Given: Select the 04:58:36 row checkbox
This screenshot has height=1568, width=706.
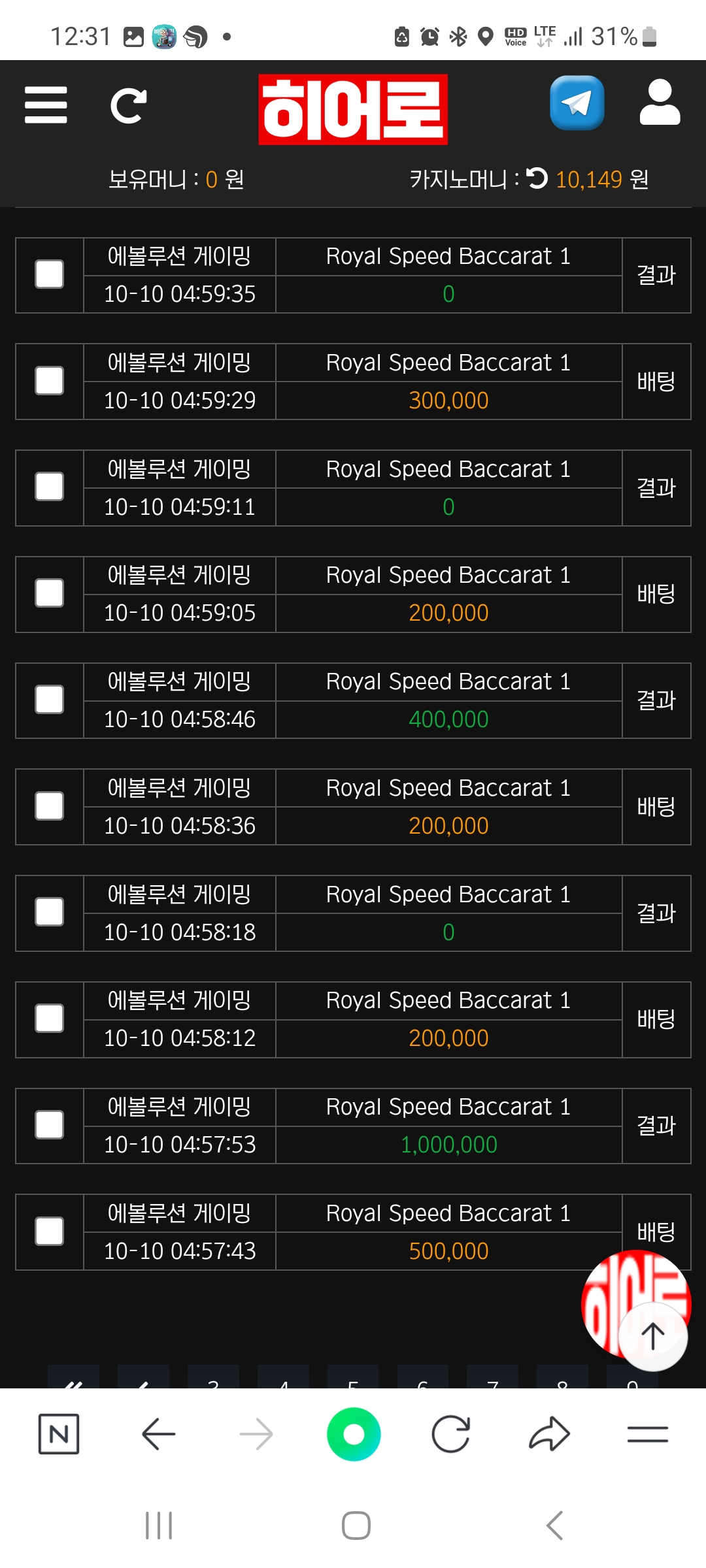Looking at the screenshot, I should click(x=50, y=806).
